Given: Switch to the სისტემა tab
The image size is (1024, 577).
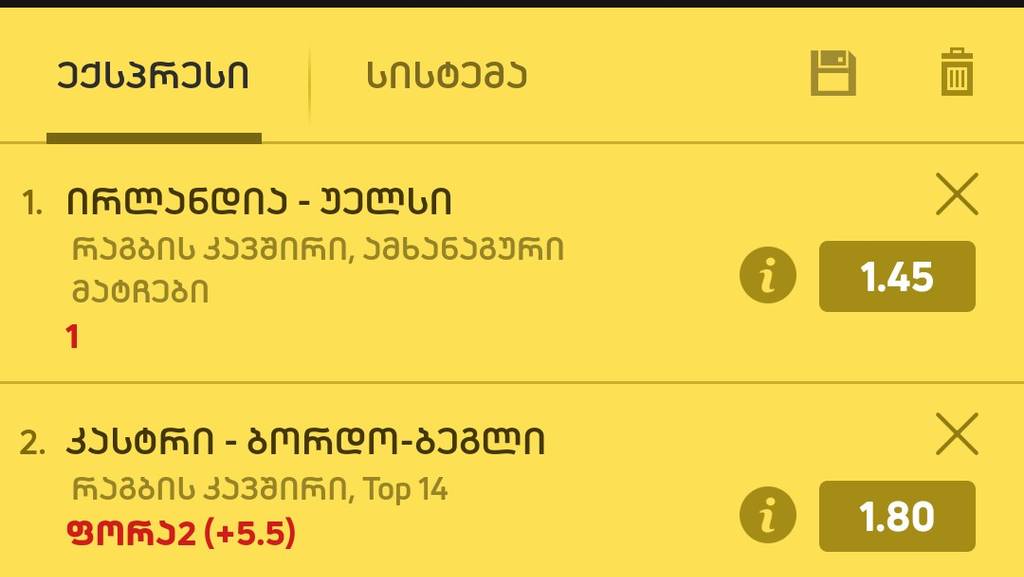Looking at the screenshot, I should 446,77.
